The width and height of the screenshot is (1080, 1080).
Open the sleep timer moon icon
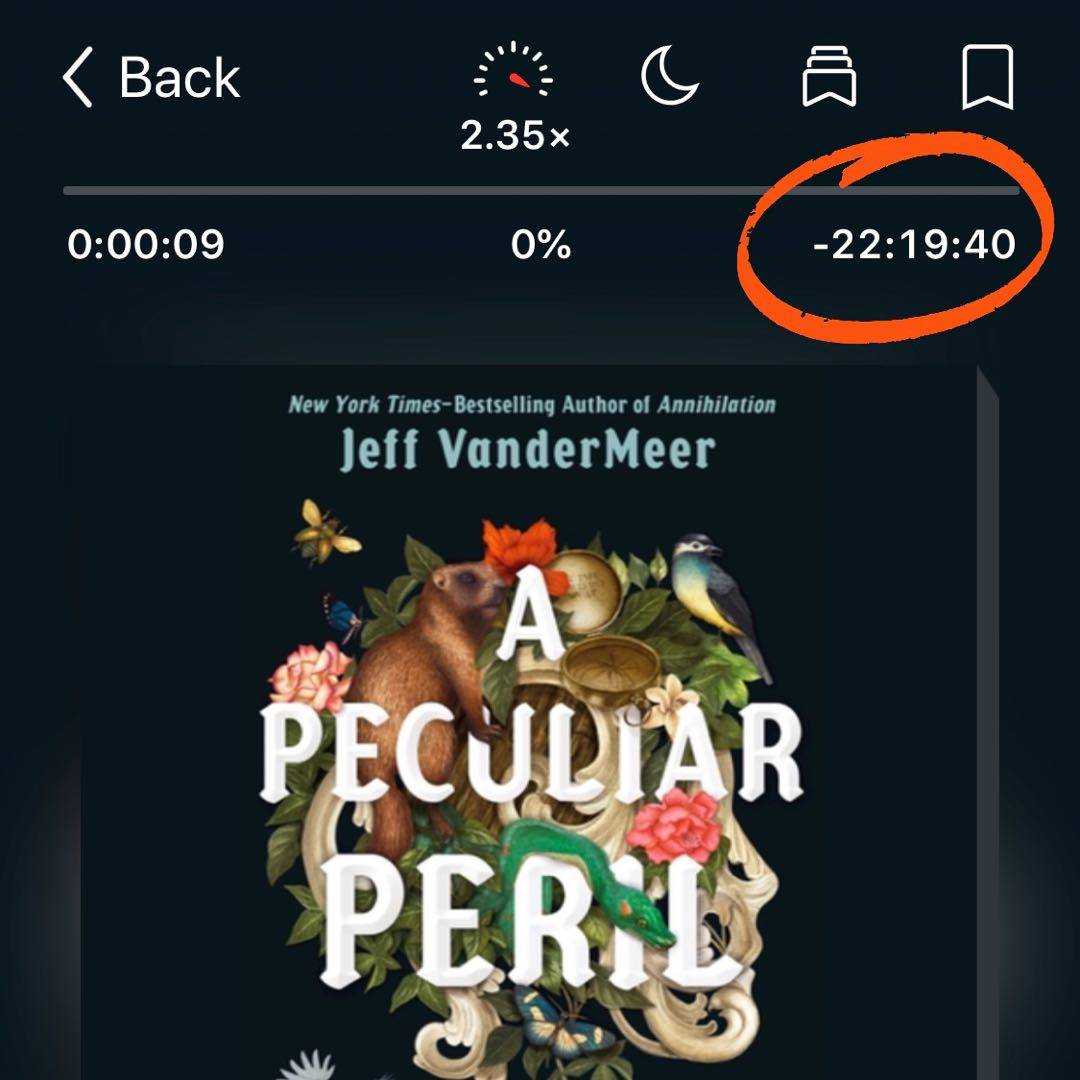[670, 78]
